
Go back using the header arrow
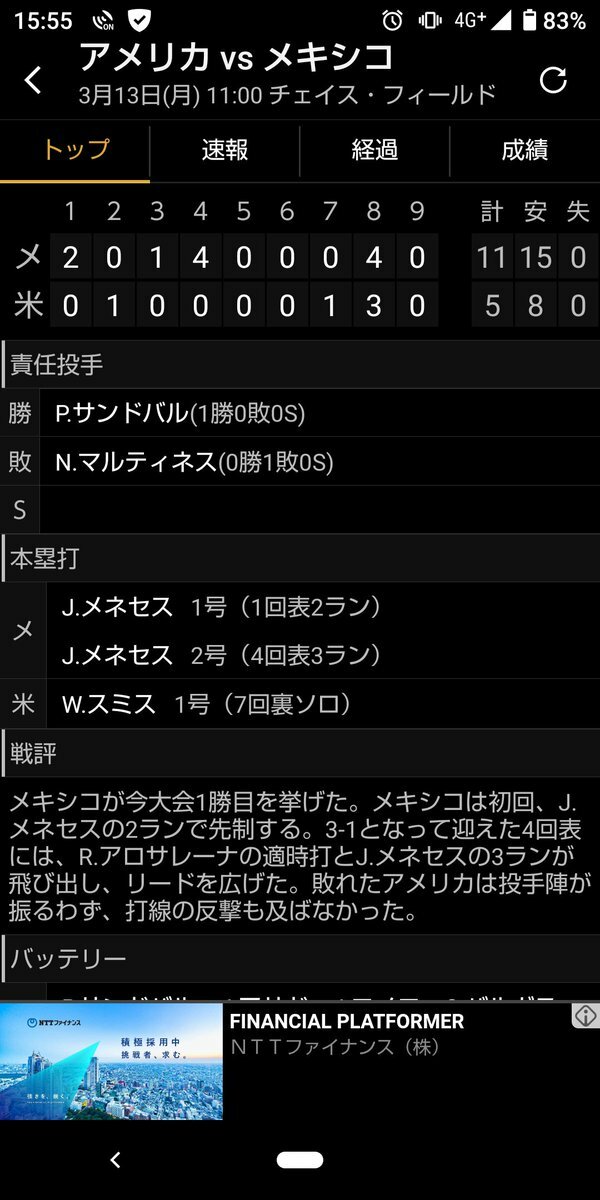coord(34,81)
